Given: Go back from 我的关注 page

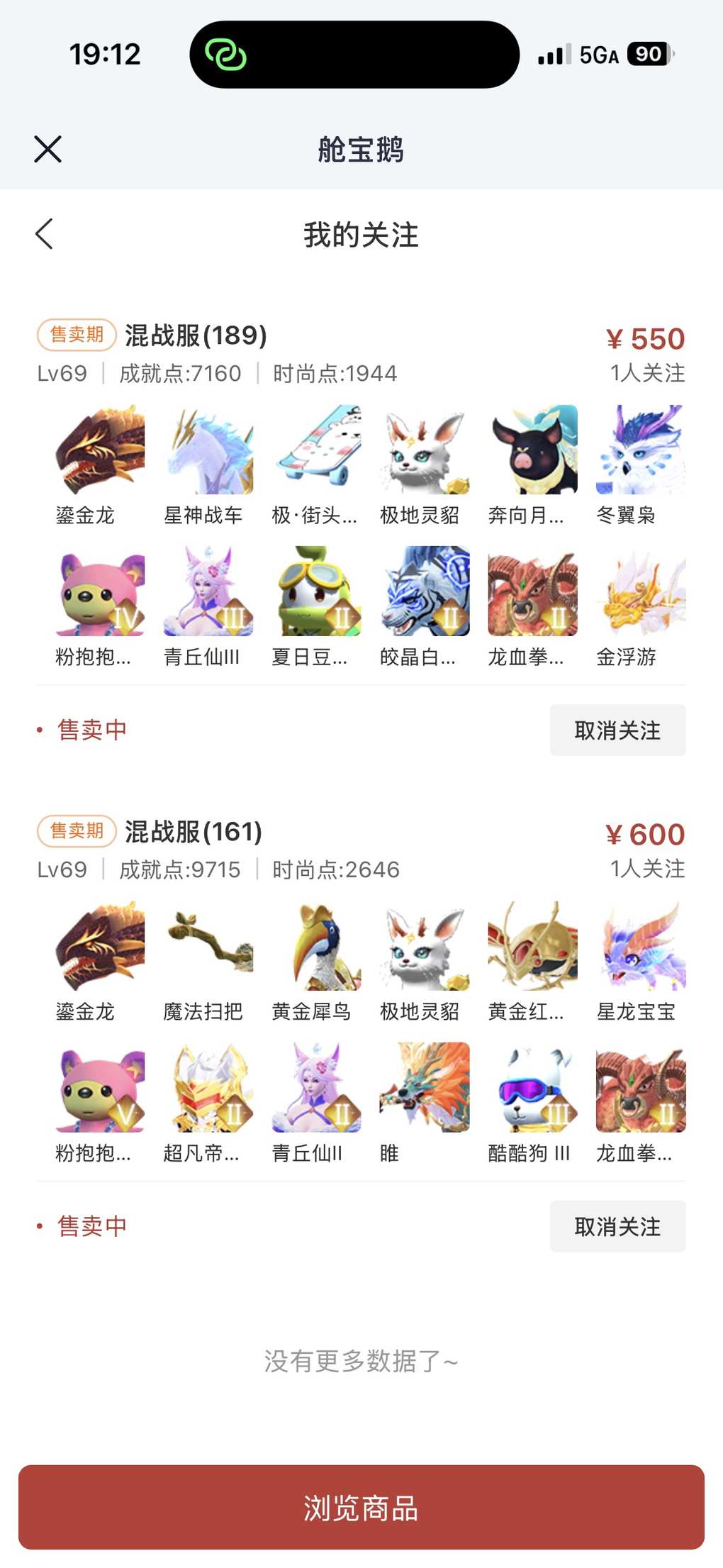Looking at the screenshot, I should coord(44,234).
